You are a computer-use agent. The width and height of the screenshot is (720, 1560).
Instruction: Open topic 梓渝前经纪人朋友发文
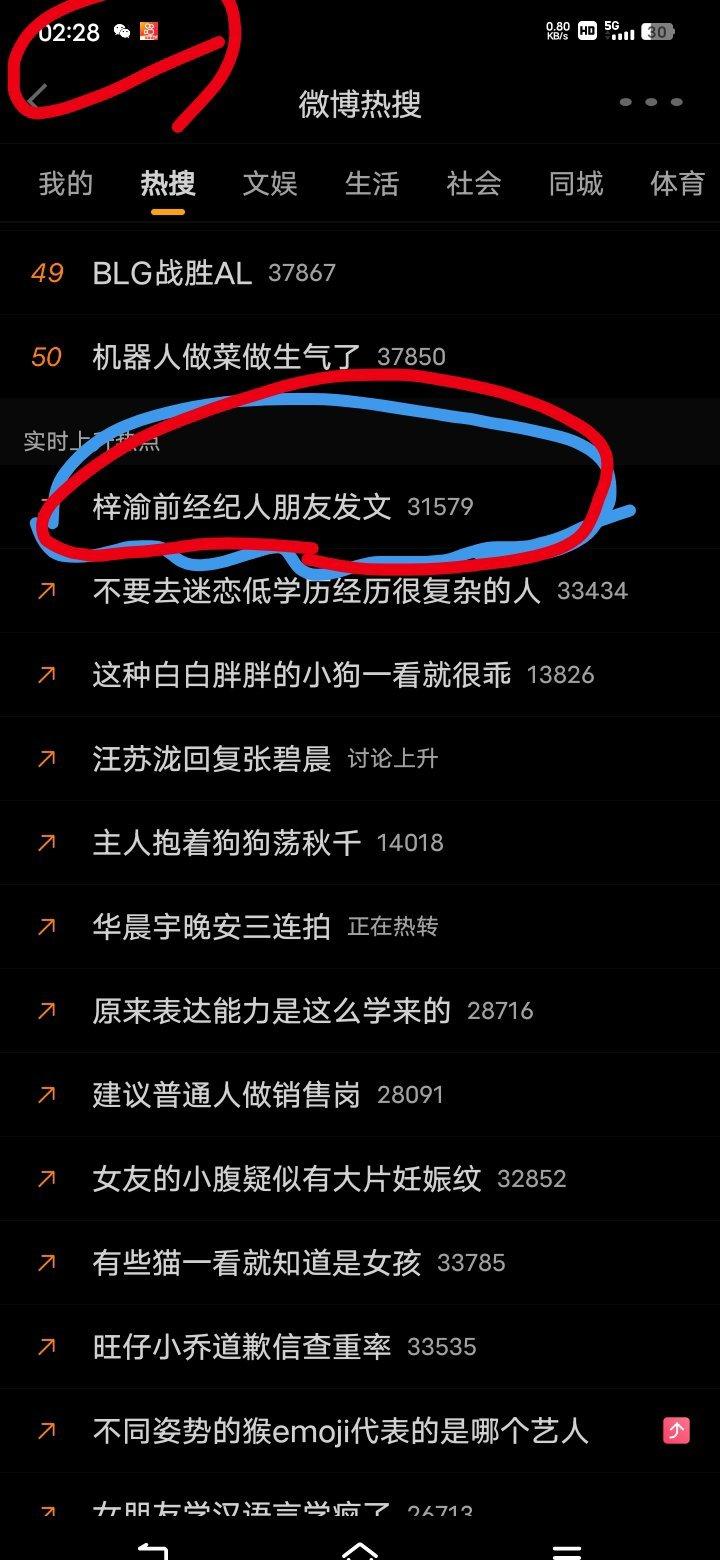click(242, 507)
